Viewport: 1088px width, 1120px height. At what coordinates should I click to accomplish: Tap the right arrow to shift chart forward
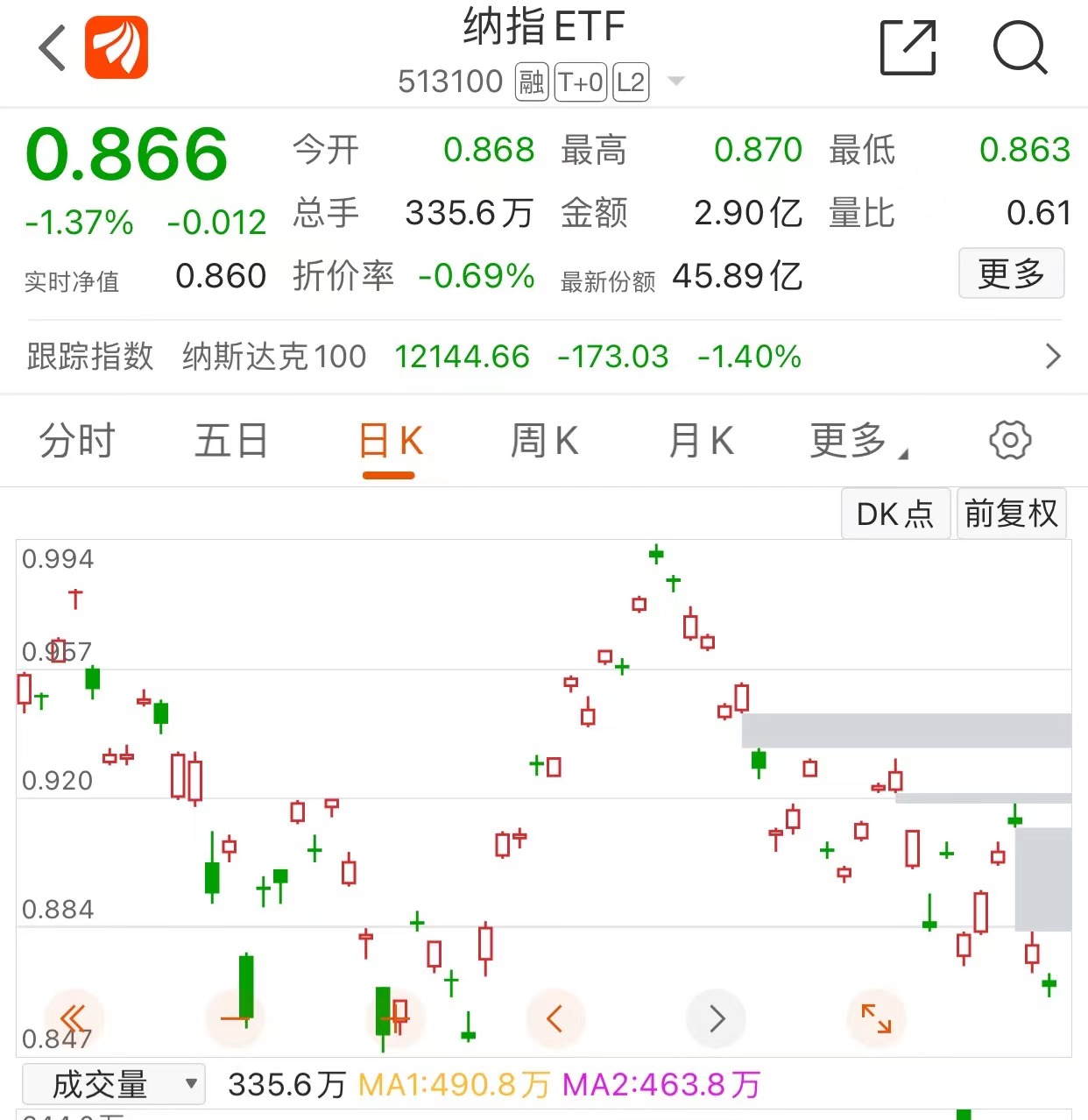716,1018
